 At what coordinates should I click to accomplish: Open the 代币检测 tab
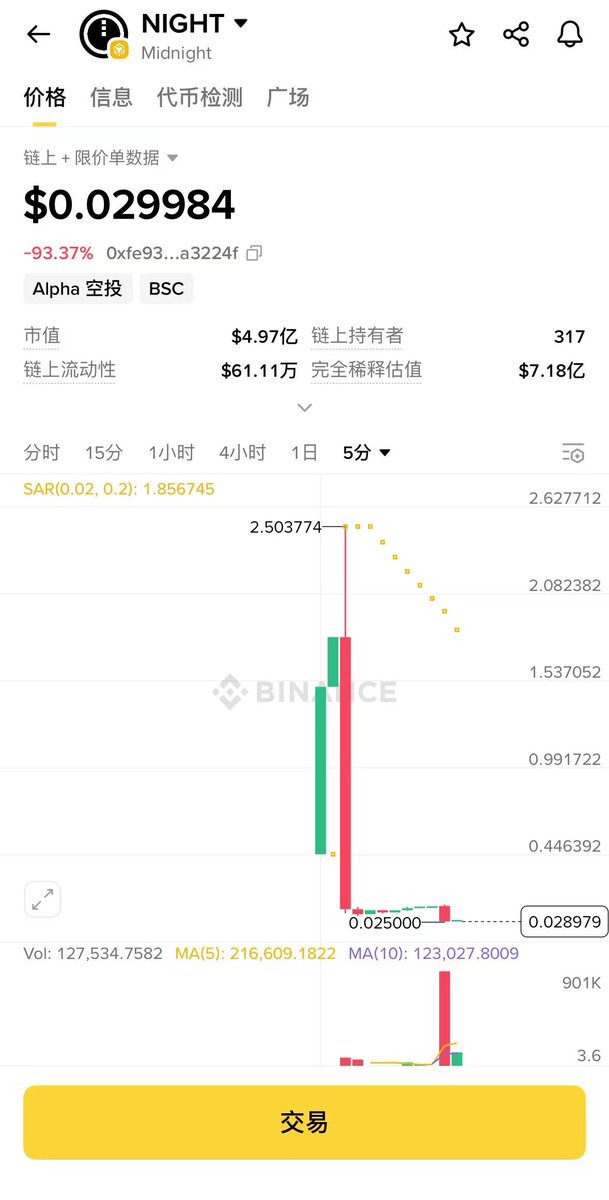click(x=199, y=97)
